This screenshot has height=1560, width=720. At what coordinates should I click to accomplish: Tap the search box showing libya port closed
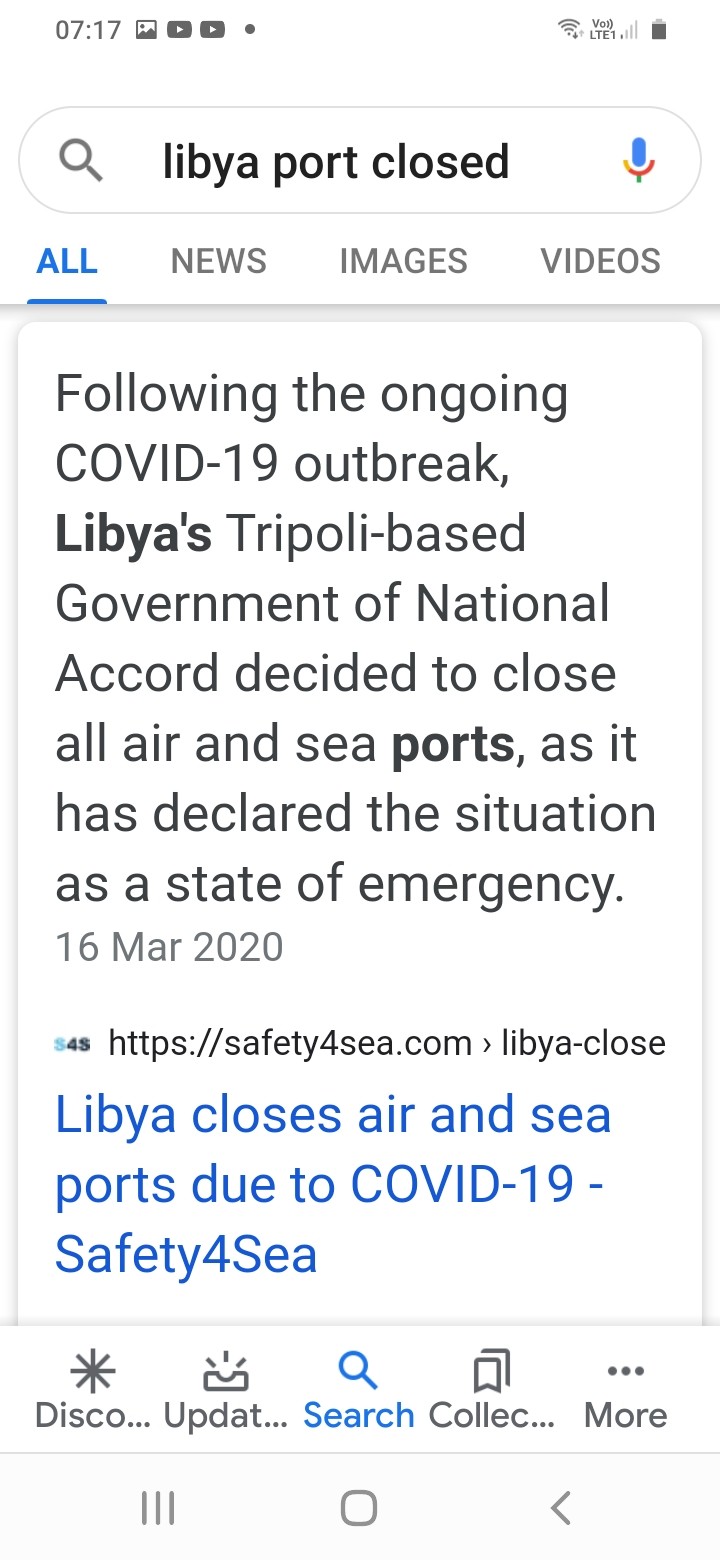click(336, 161)
